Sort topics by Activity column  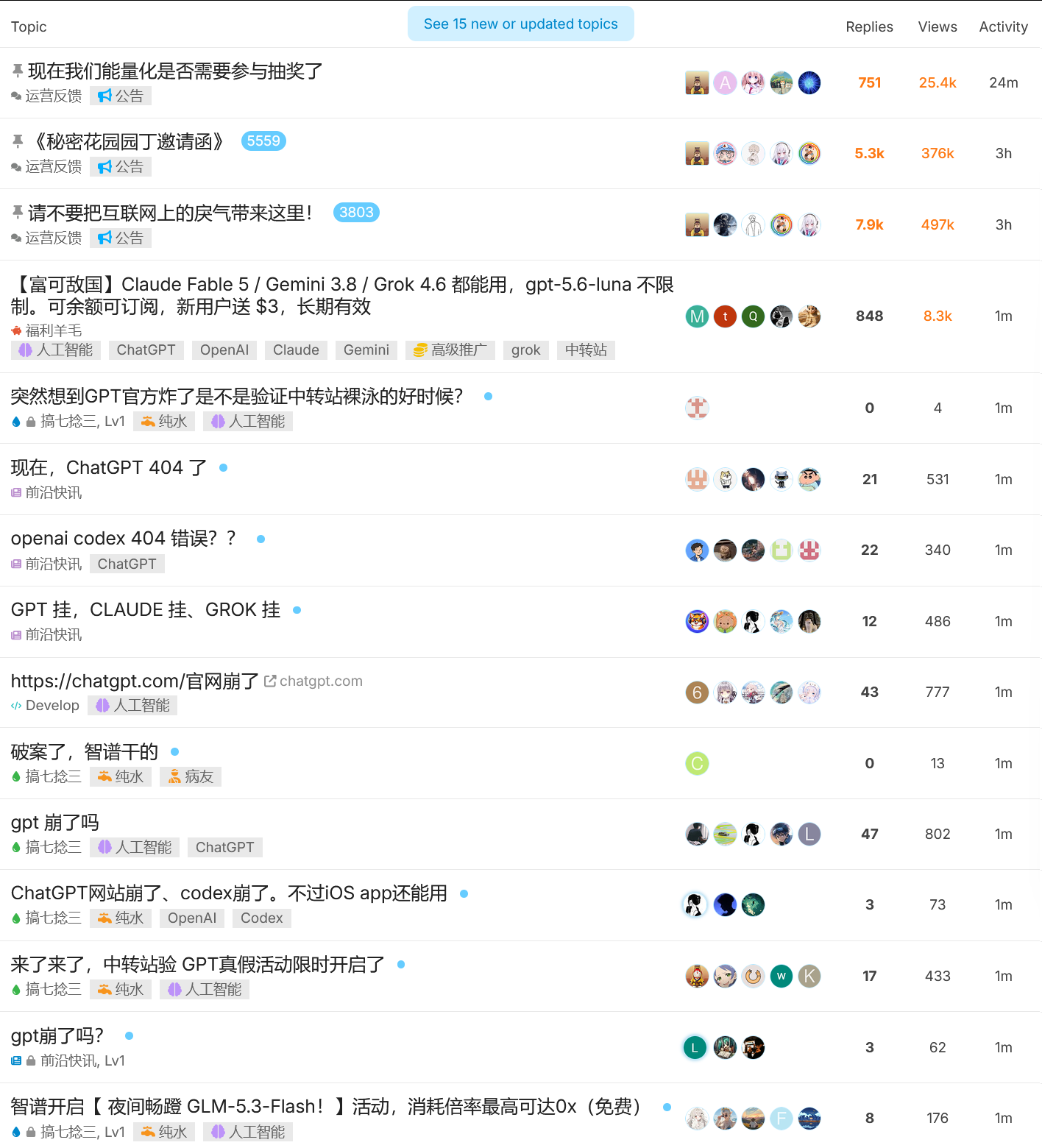(1003, 26)
